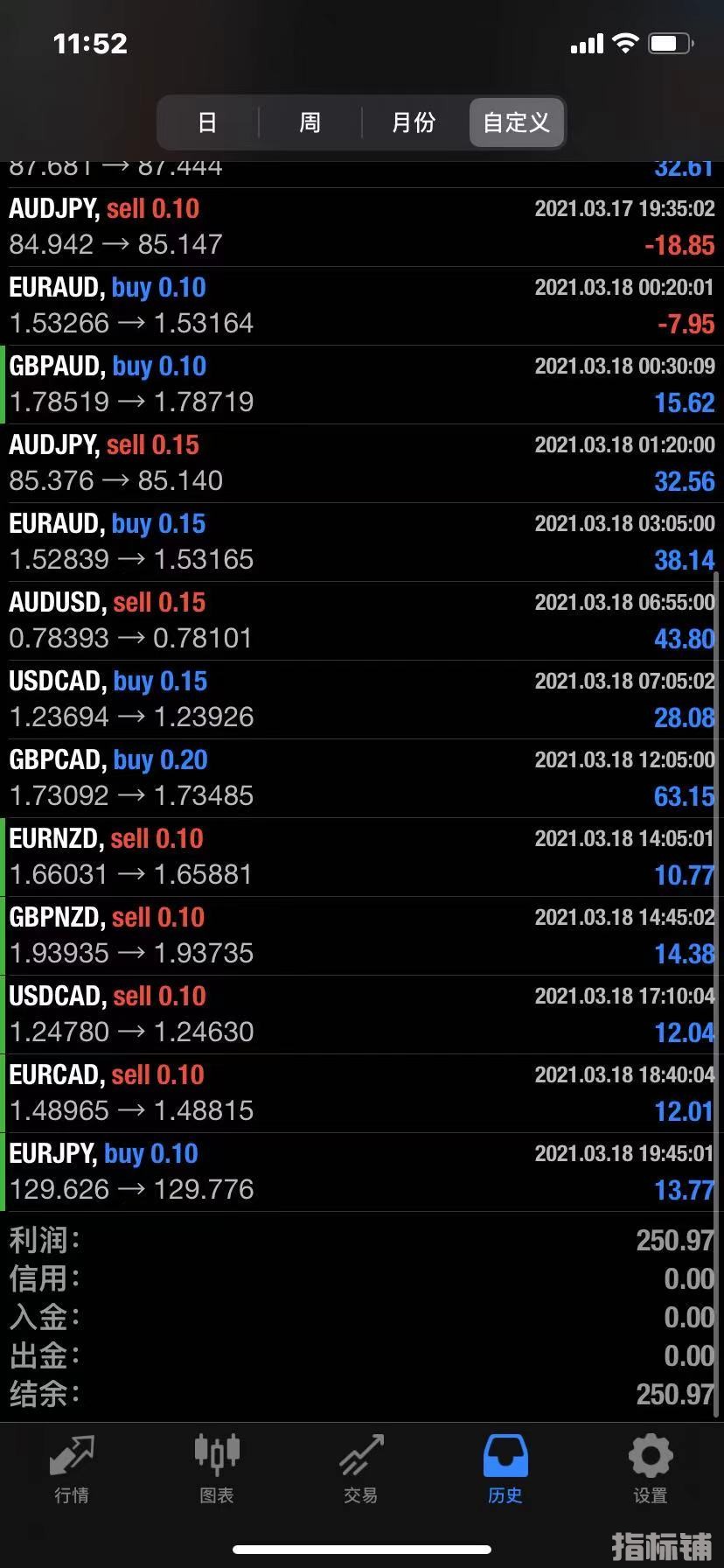Select the 周 (week) period tab
Viewport: 724px width, 1568px height.
click(x=310, y=122)
